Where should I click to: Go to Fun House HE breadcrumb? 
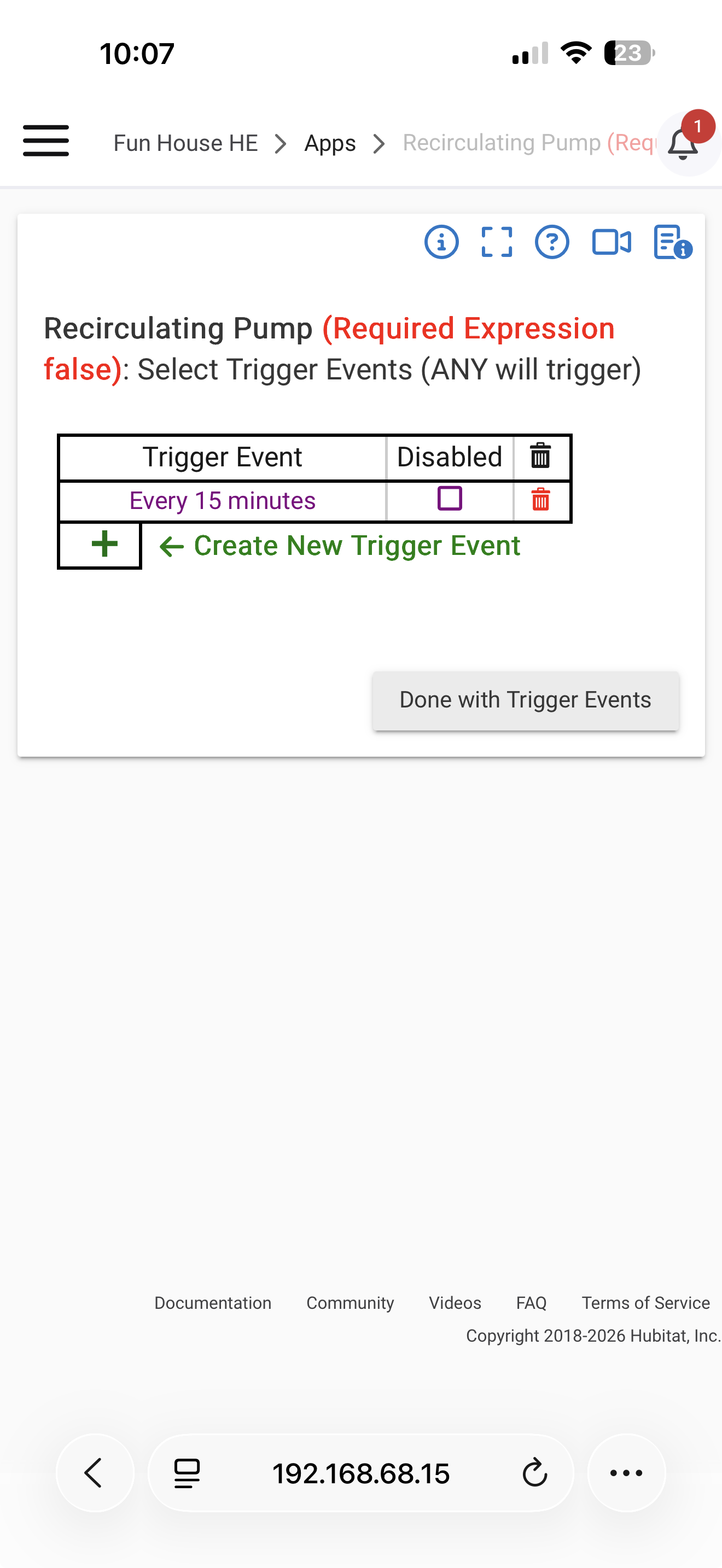pyautogui.click(x=185, y=144)
